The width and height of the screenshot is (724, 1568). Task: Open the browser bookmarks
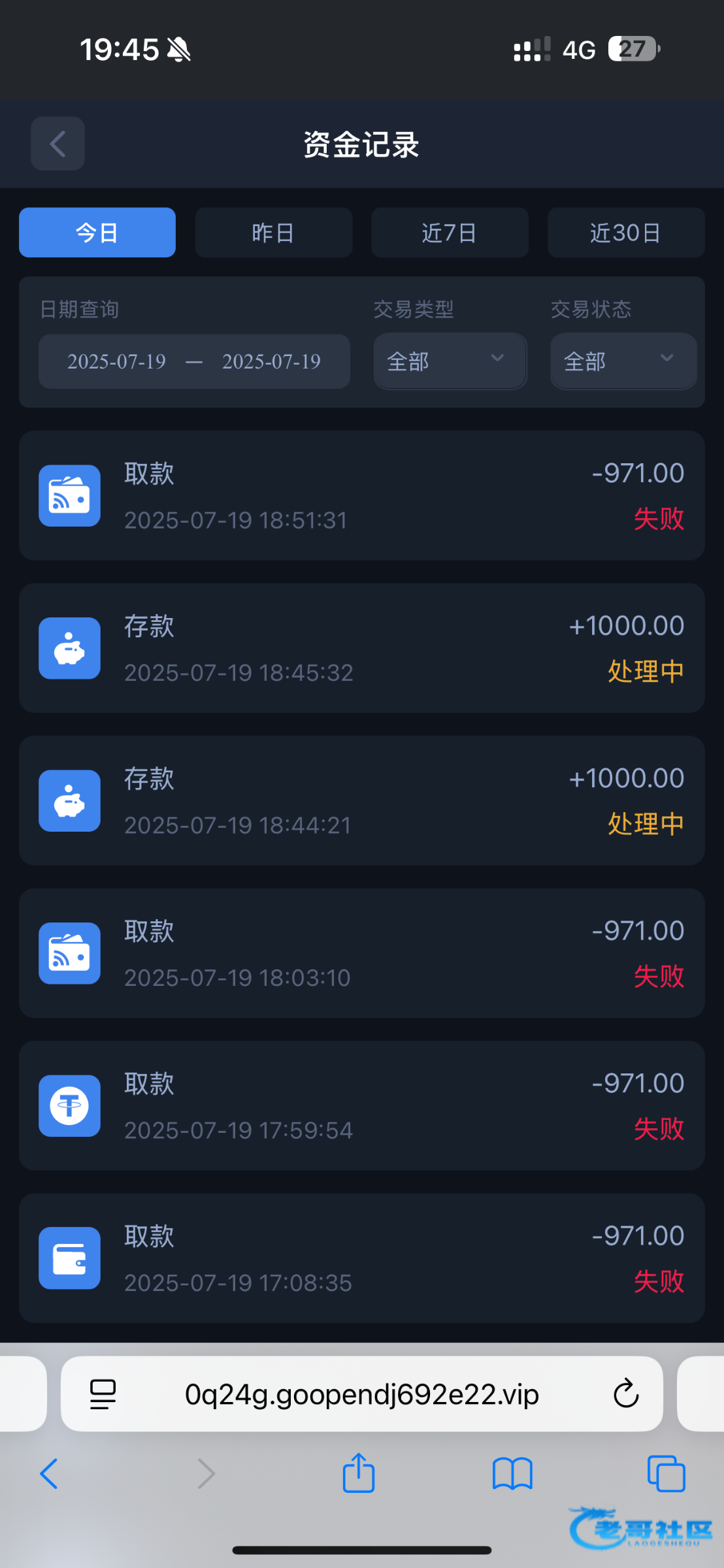(x=512, y=1474)
